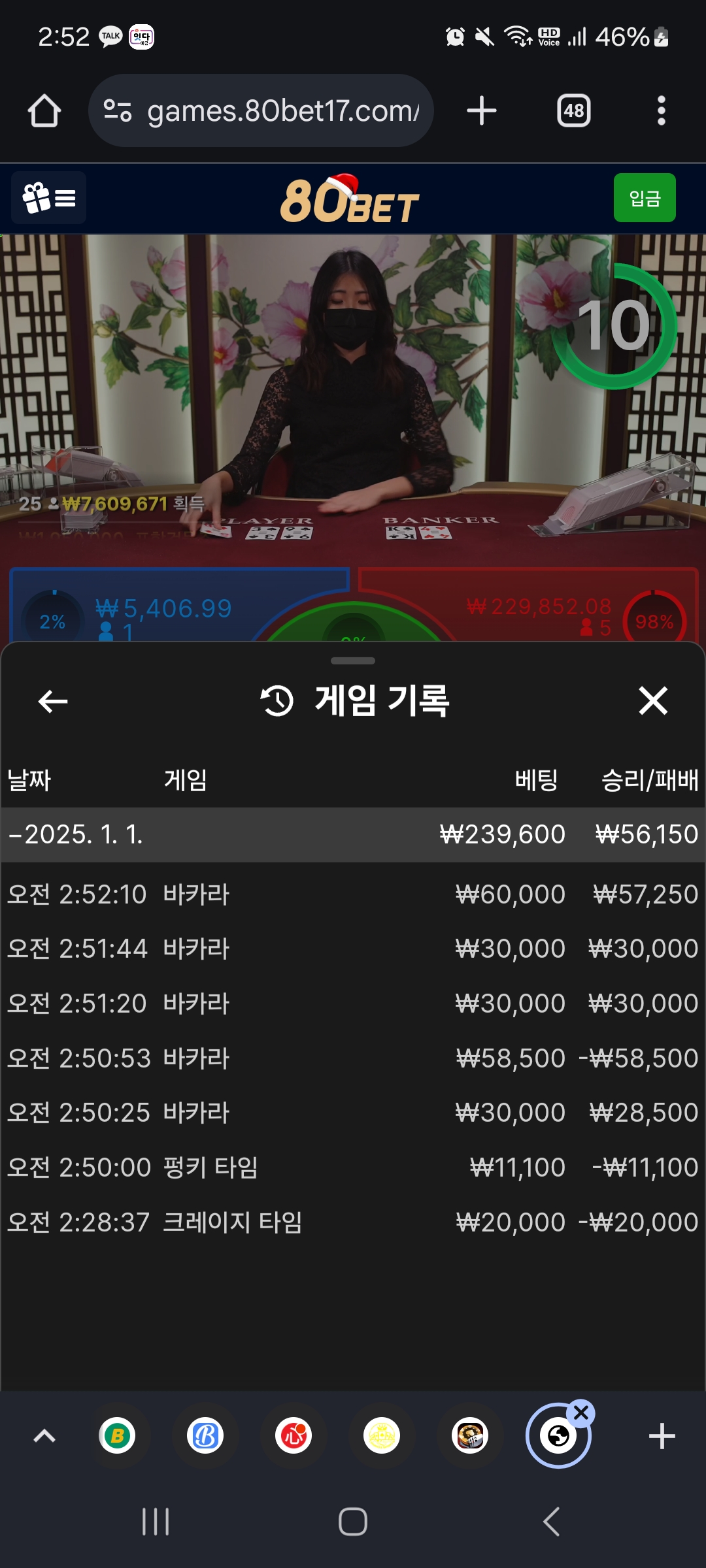This screenshot has width=706, height=1568.
Task: Close the highlighted tab in bottom strip
Action: [580, 1413]
